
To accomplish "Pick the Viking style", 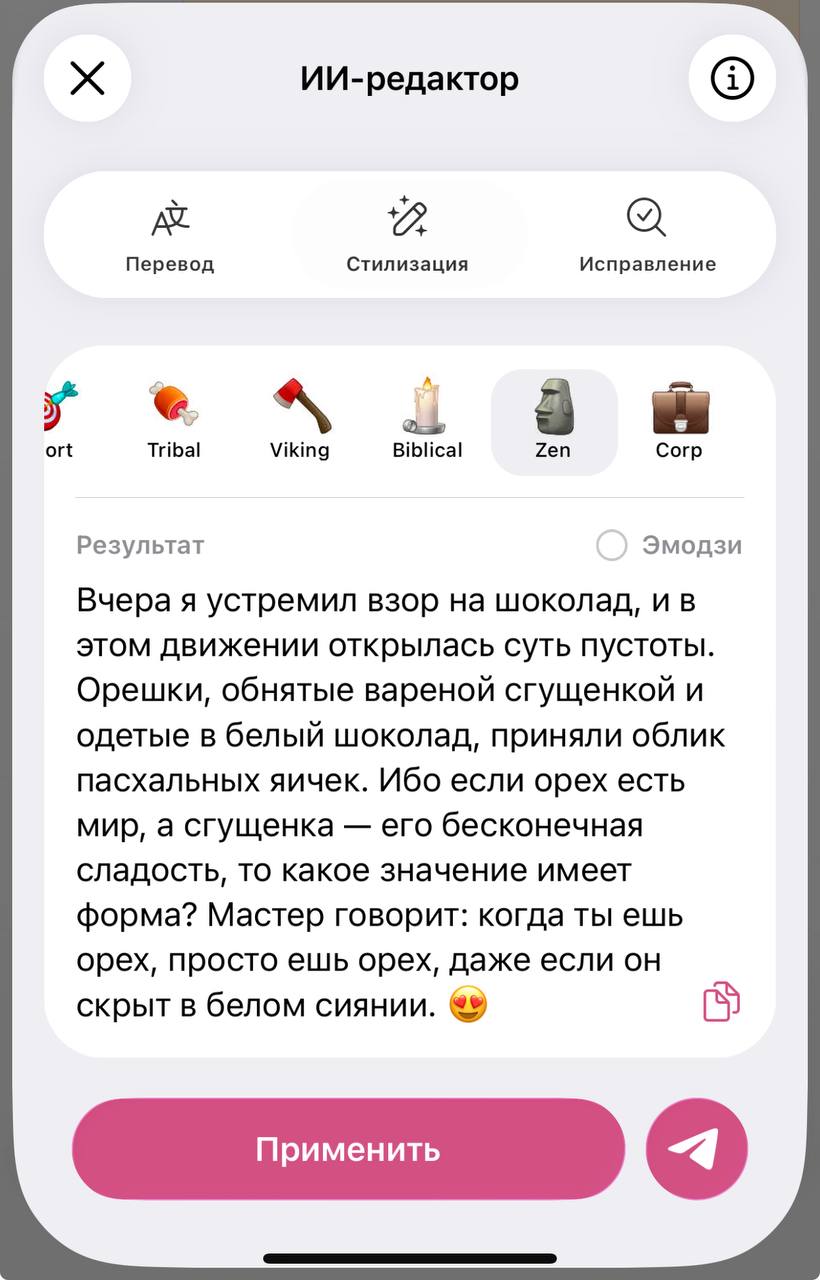I will (x=300, y=420).
